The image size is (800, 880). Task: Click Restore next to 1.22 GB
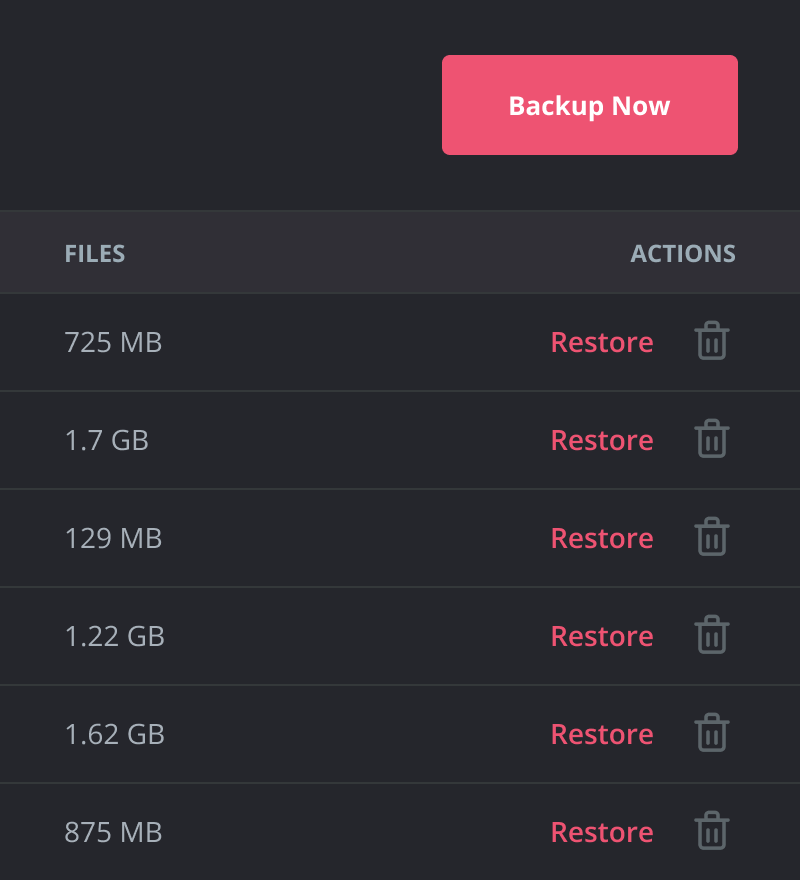point(602,635)
